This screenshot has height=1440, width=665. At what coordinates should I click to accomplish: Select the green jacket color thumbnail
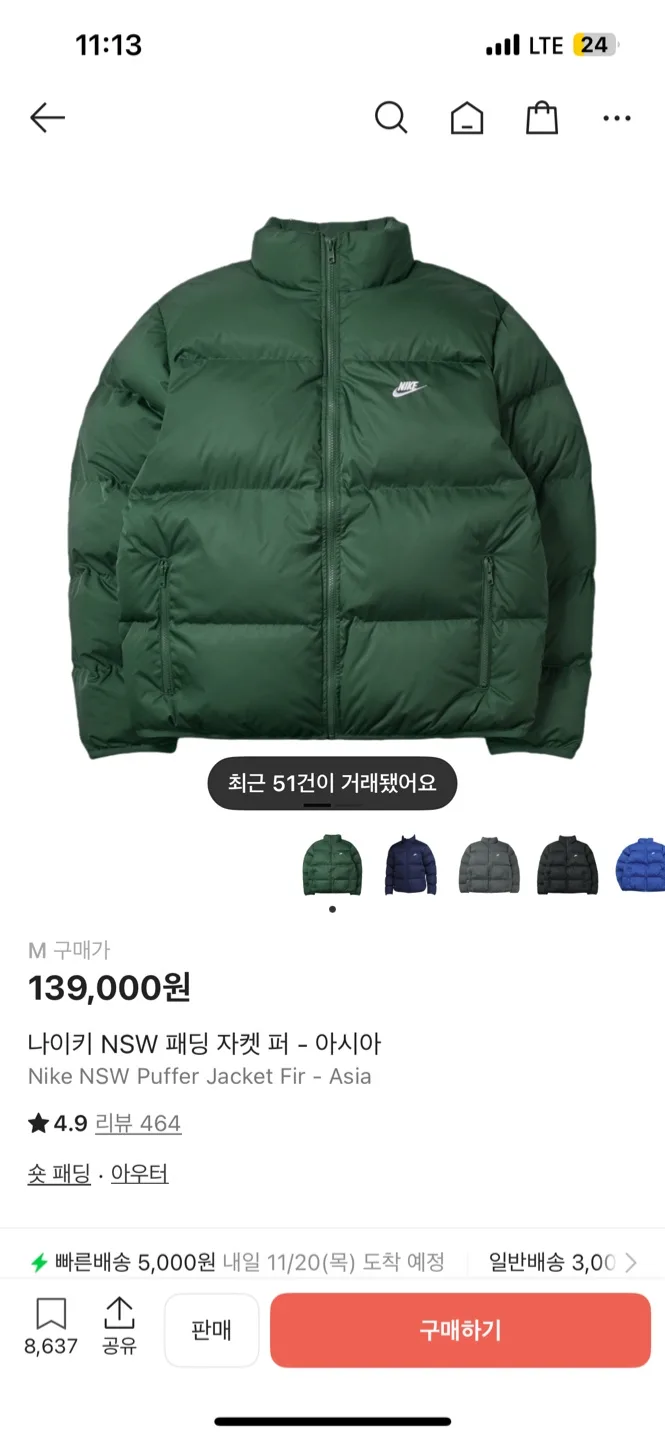(332, 865)
